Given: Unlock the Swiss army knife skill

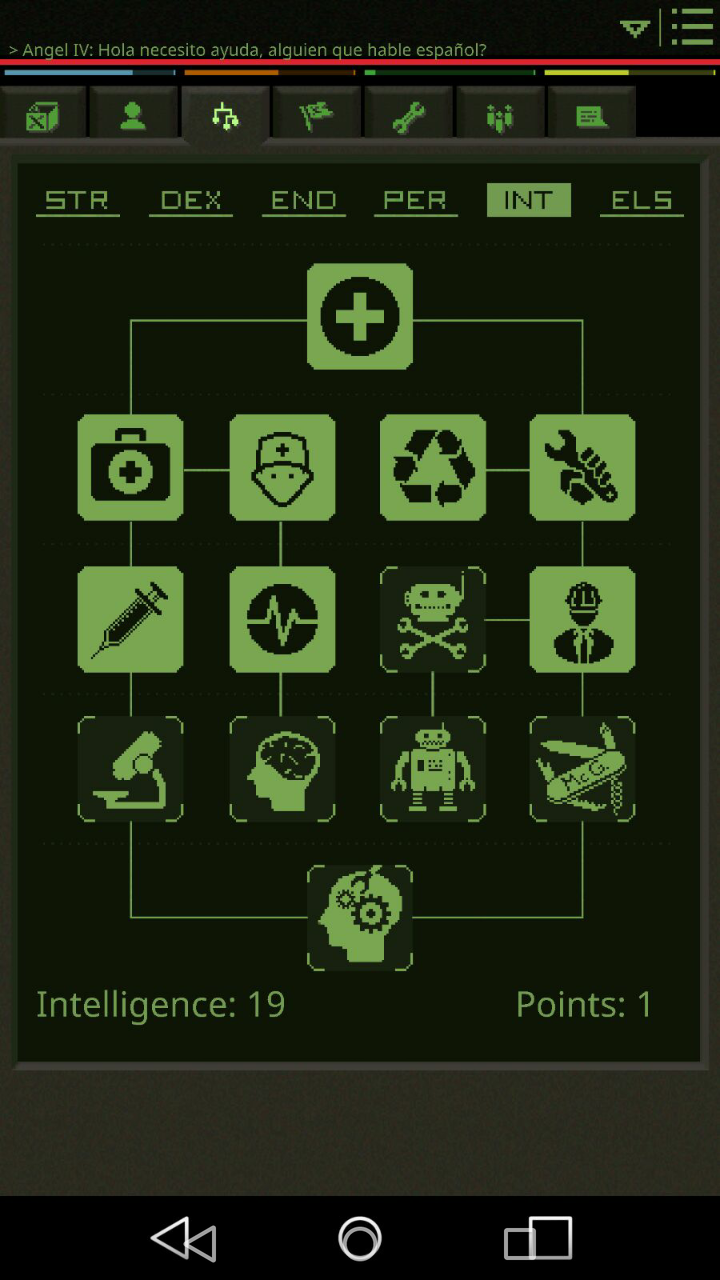Looking at the screenshot, I should 582,769.
